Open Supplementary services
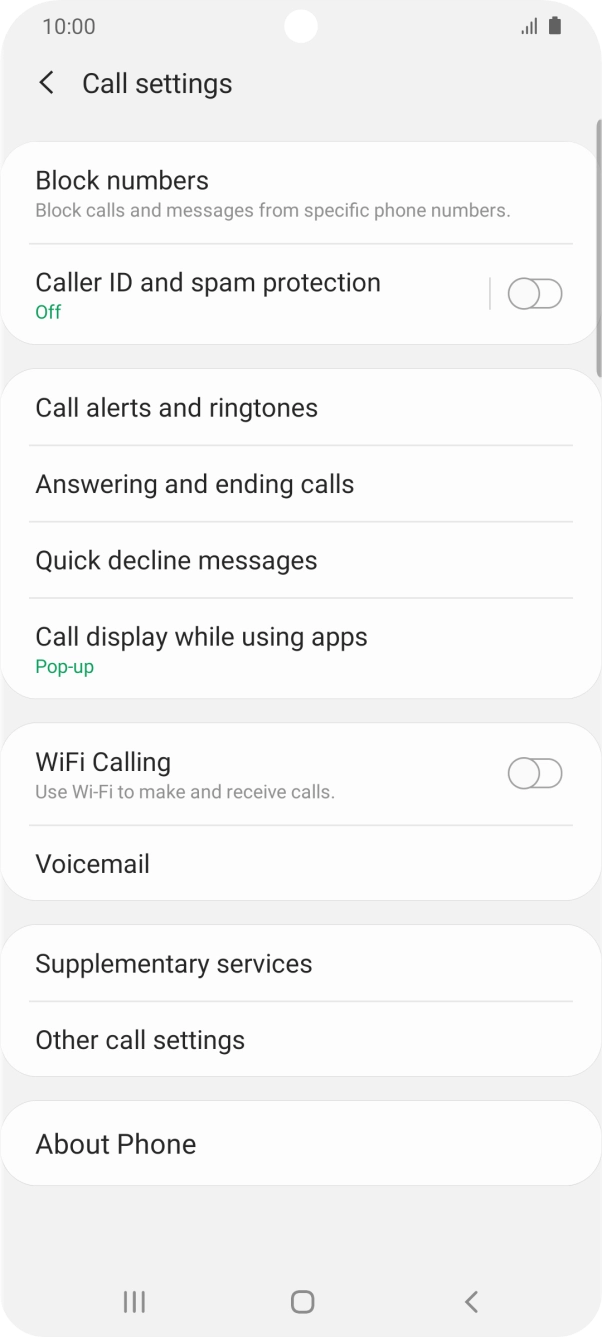 (300, 964)
